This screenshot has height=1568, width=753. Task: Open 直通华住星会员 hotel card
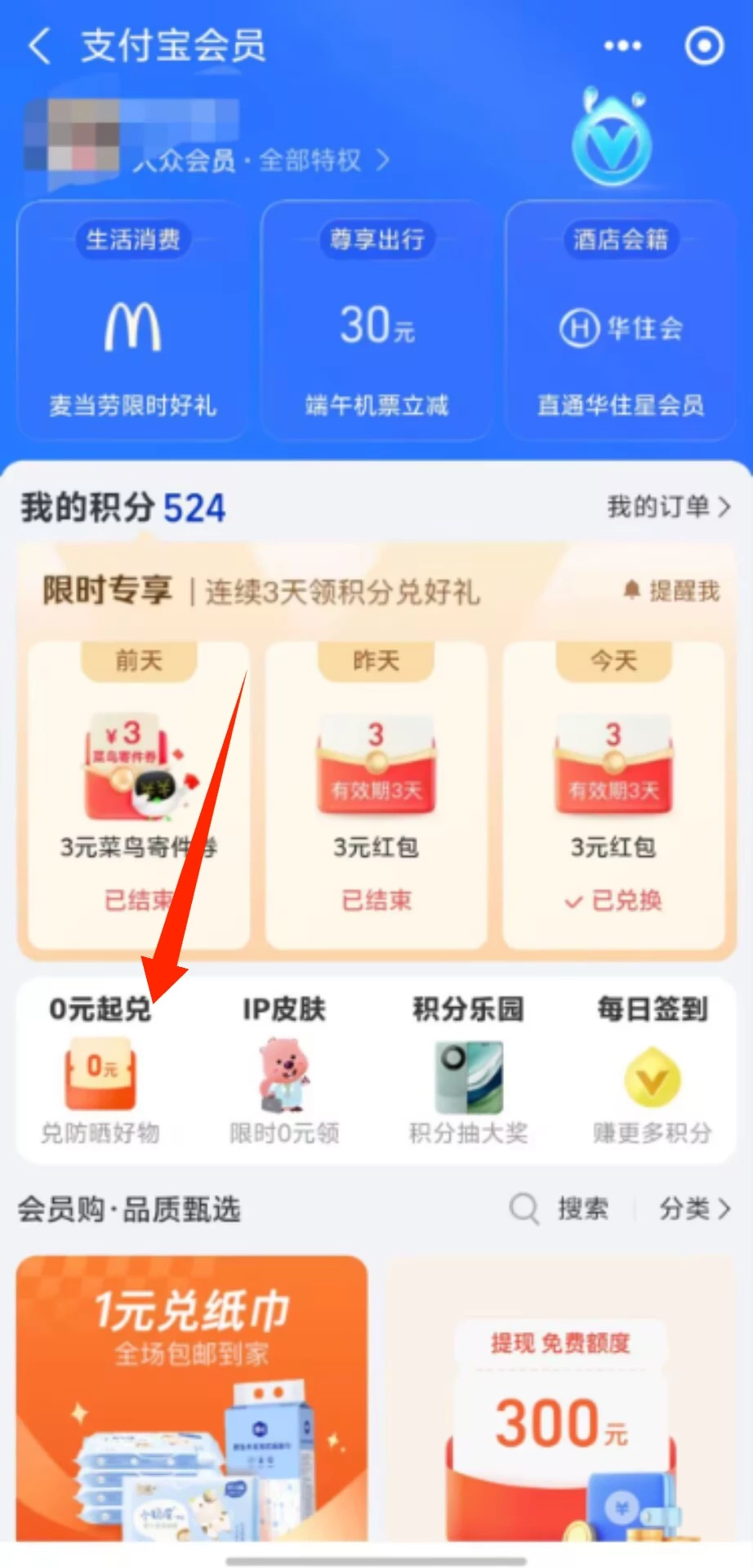coord(620,323)
